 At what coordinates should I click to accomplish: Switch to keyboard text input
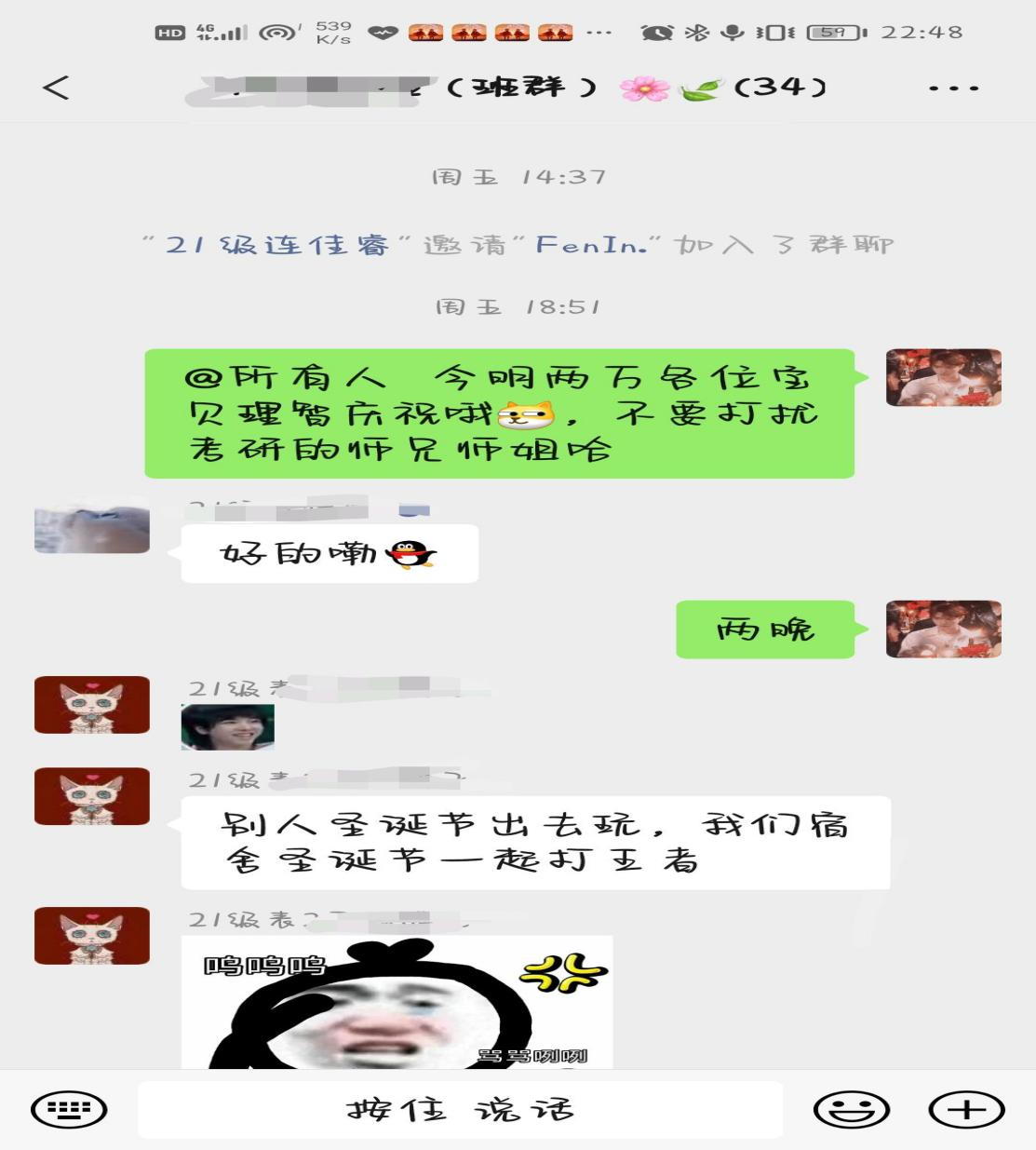[x=69, y=1109]
